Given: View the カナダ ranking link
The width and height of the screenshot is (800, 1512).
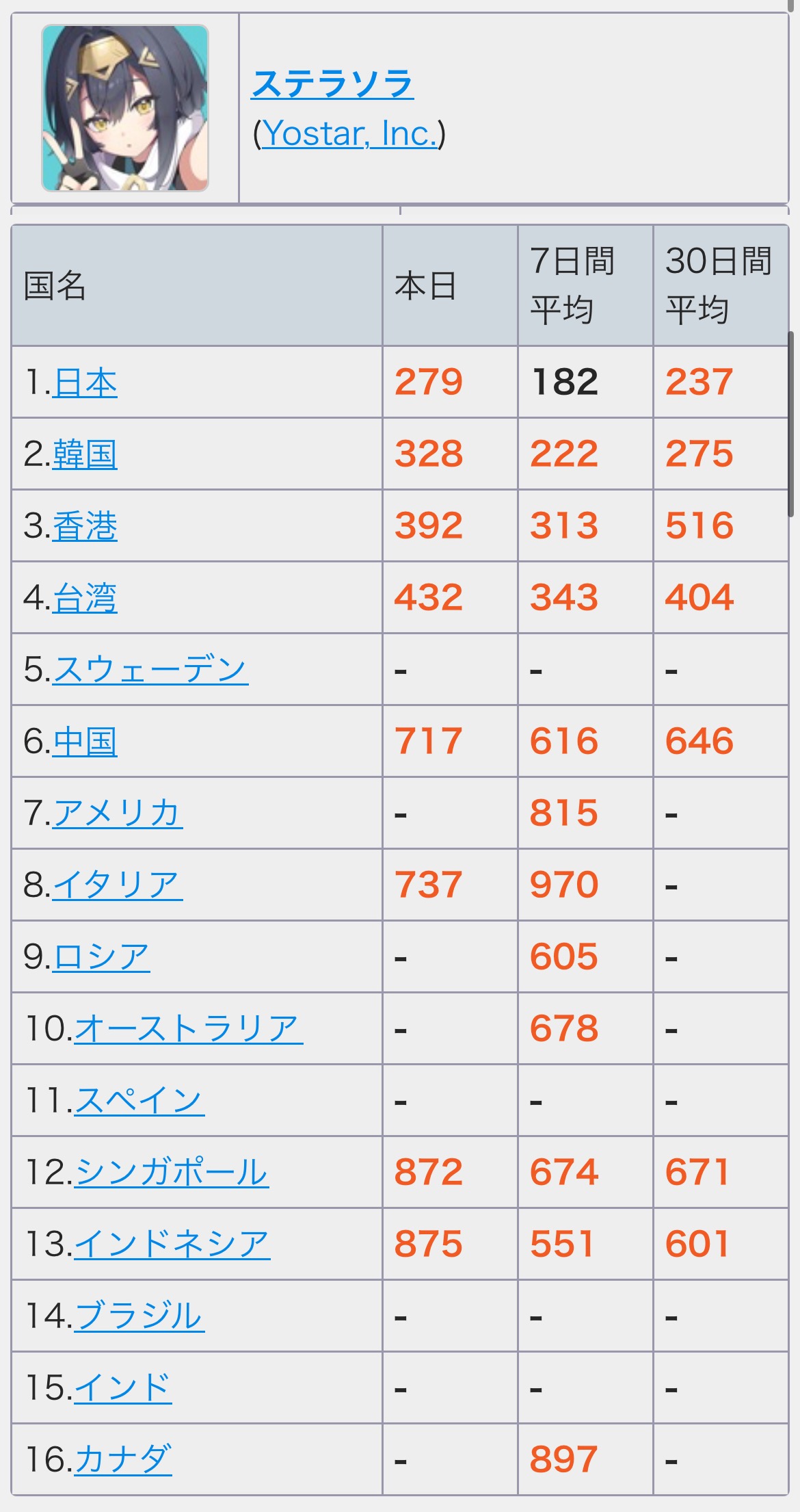Looking at the screenshot, I should point(123,1459).
